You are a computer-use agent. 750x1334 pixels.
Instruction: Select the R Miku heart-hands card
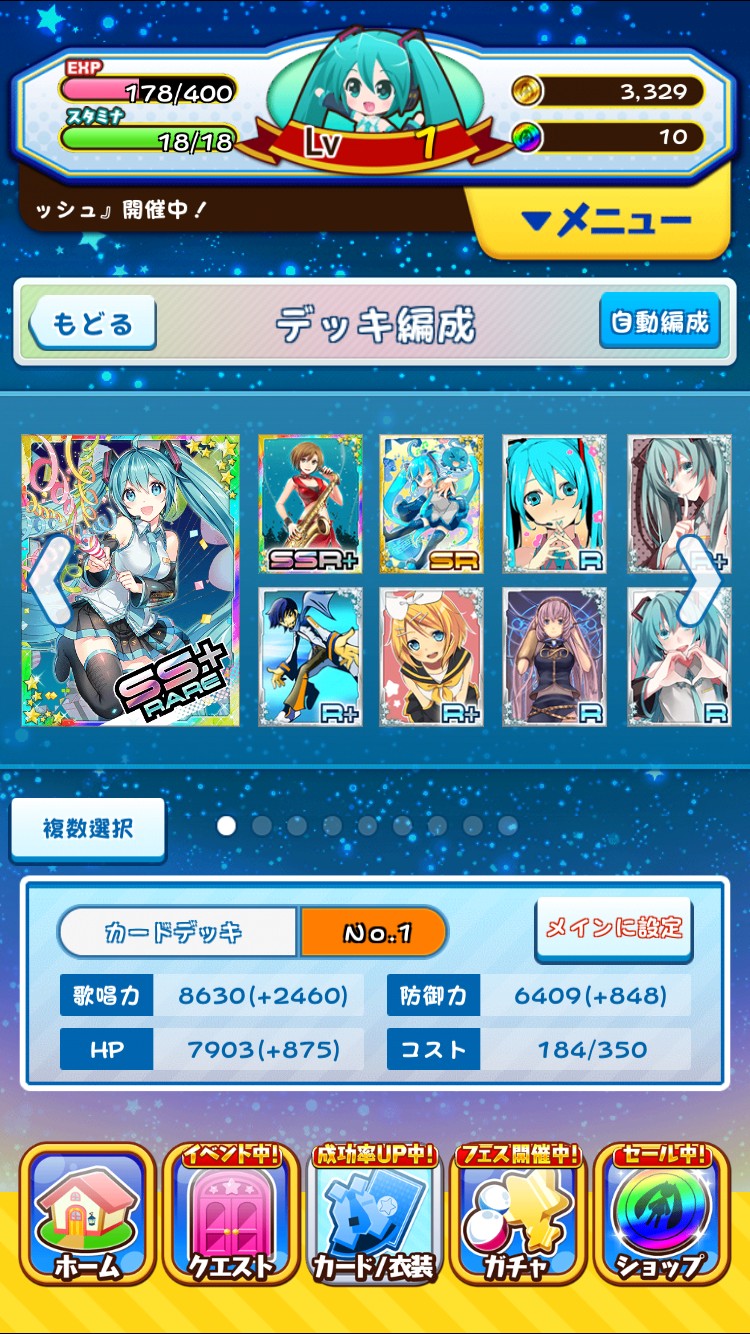(679, 656)
